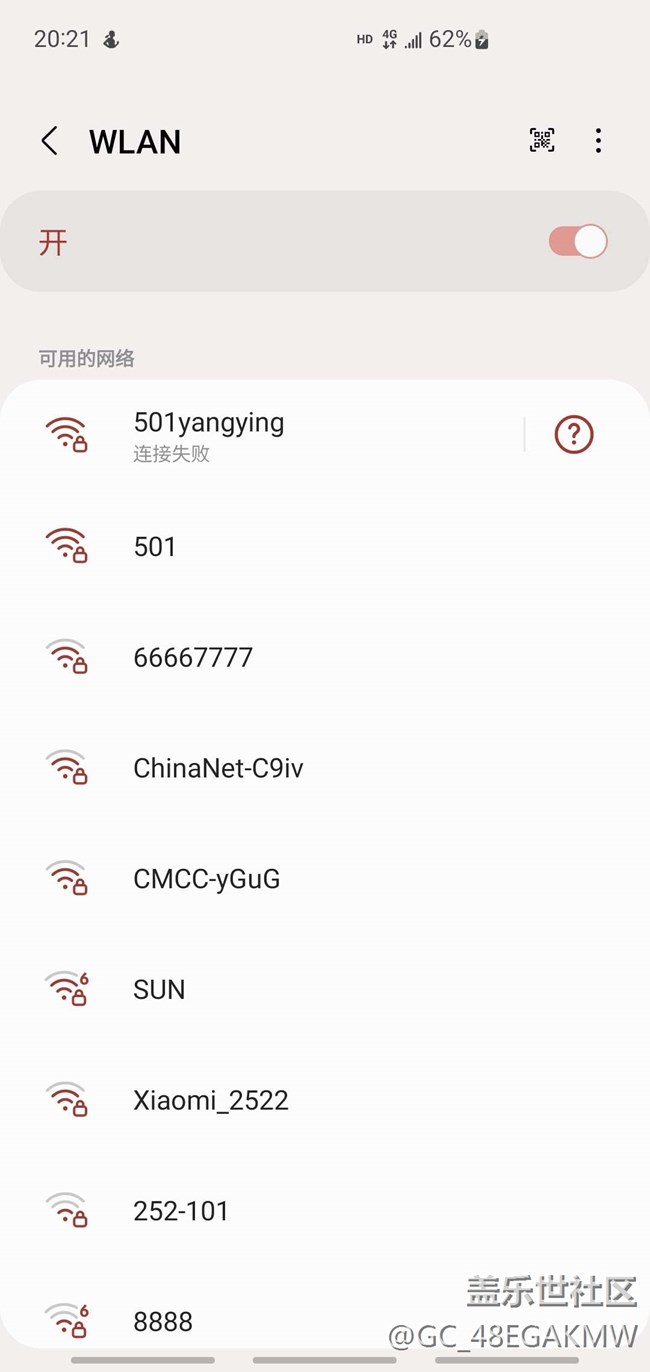Select the SUN network
The width and height of the screenshot is (650, 1372).
[325, 989]
